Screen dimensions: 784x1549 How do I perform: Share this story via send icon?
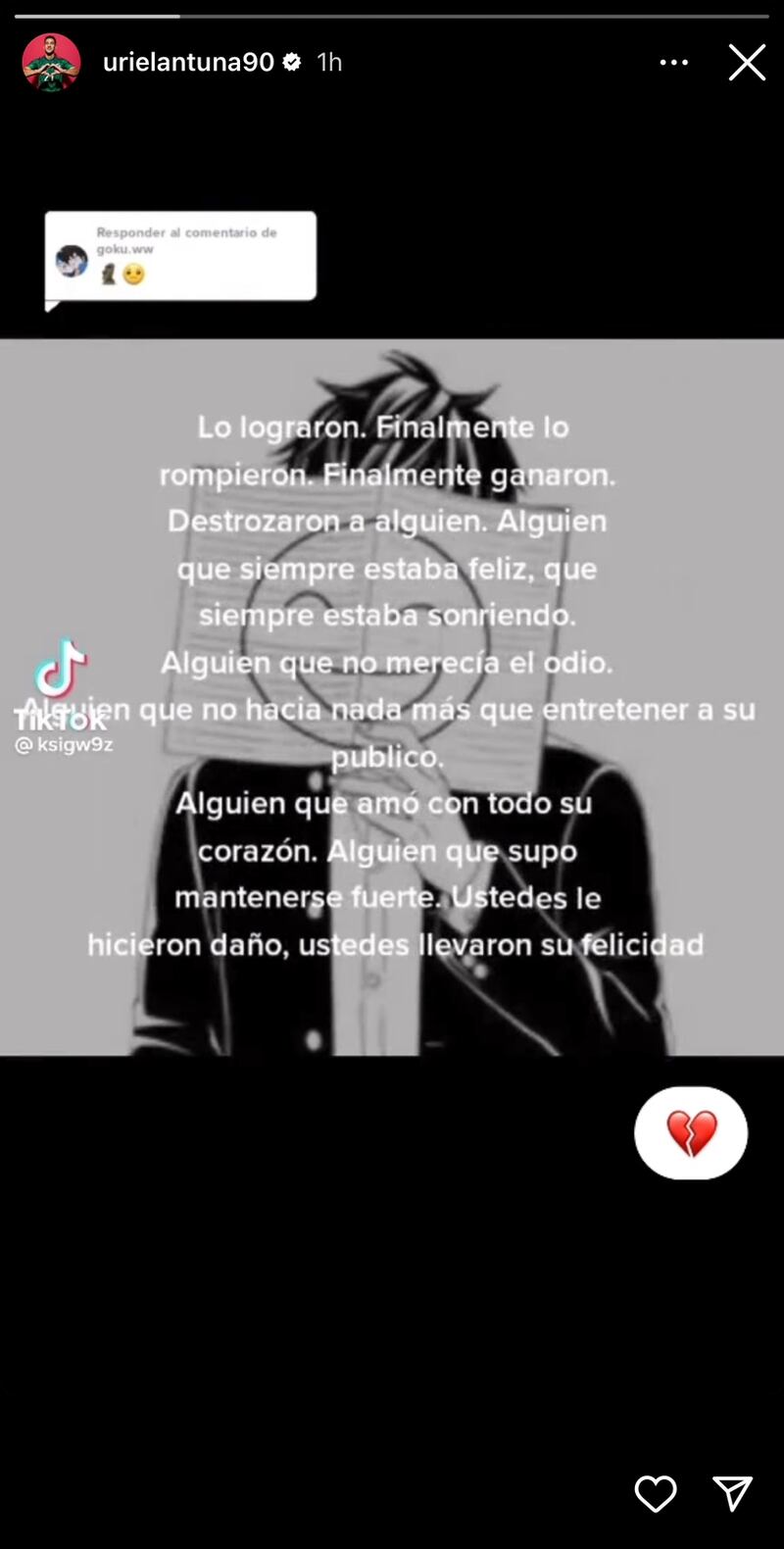click(732, 1494)
